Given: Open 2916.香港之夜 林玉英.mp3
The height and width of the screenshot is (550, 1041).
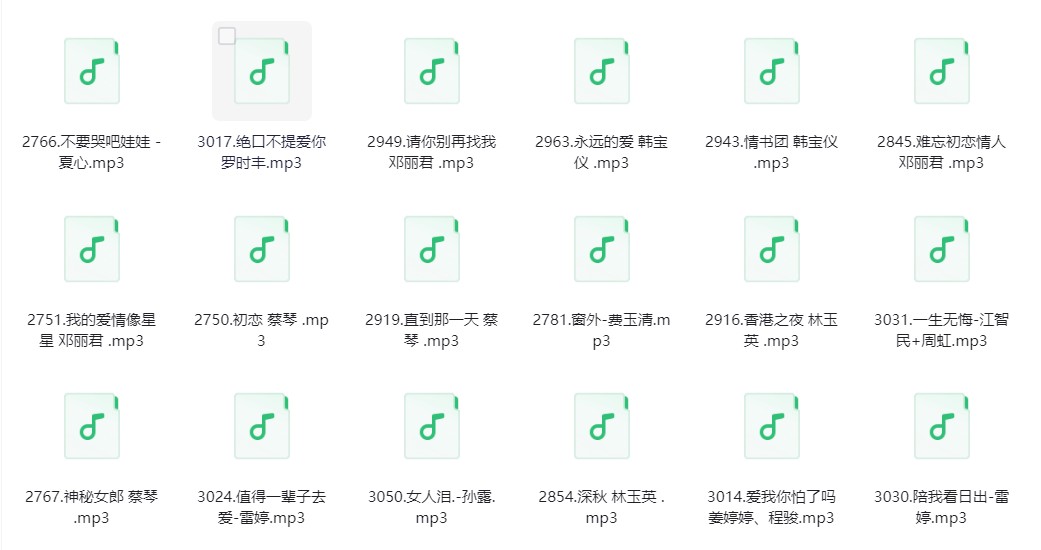Looking at the screenshot, I should point(771,249).
